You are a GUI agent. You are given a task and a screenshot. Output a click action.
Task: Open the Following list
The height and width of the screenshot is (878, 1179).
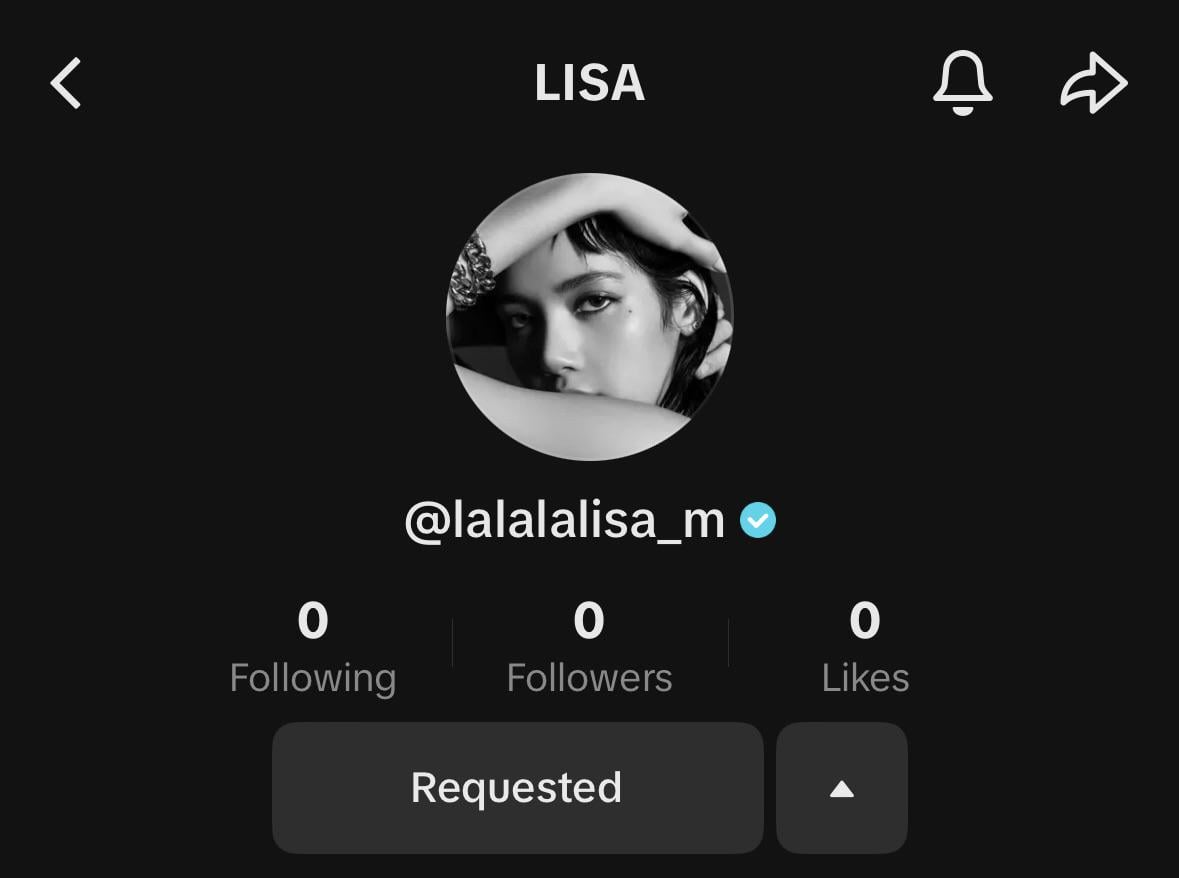click(313, 648)
